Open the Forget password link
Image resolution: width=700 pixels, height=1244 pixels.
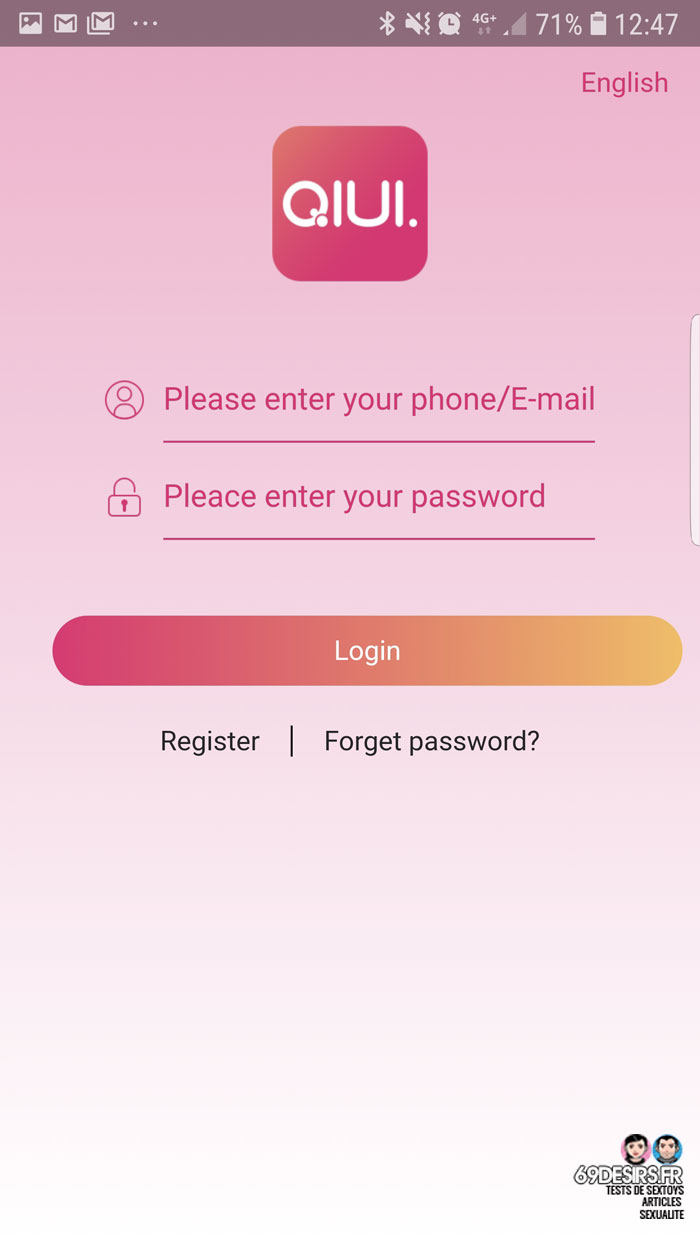click(432, 741)
